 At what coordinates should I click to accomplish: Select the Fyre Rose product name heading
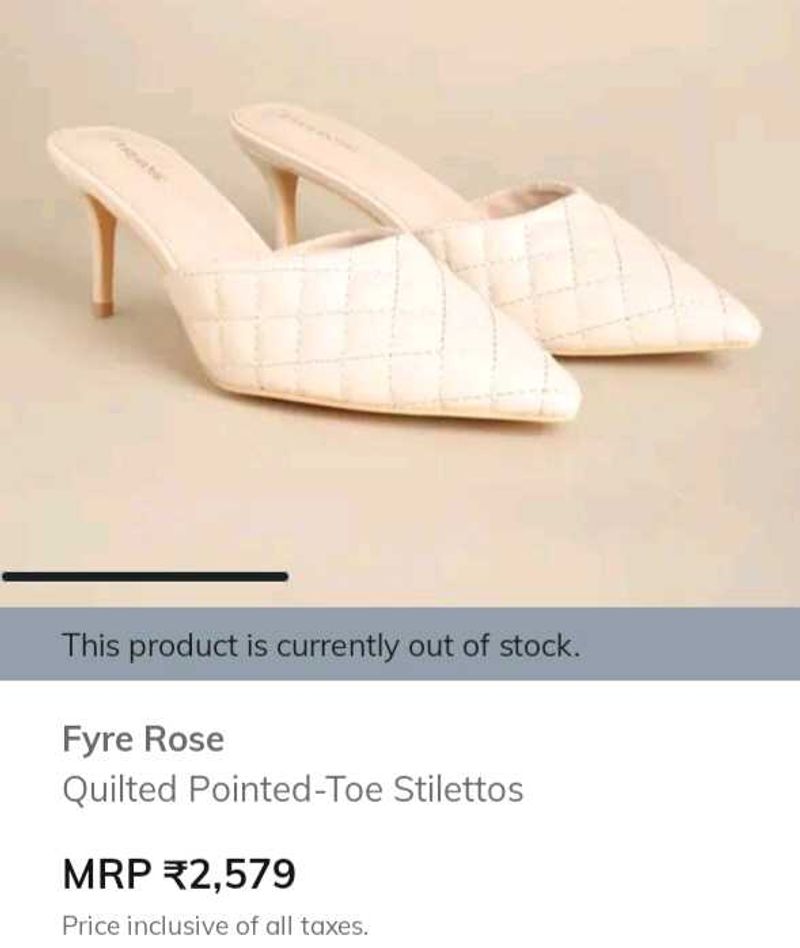coord(143,740)
